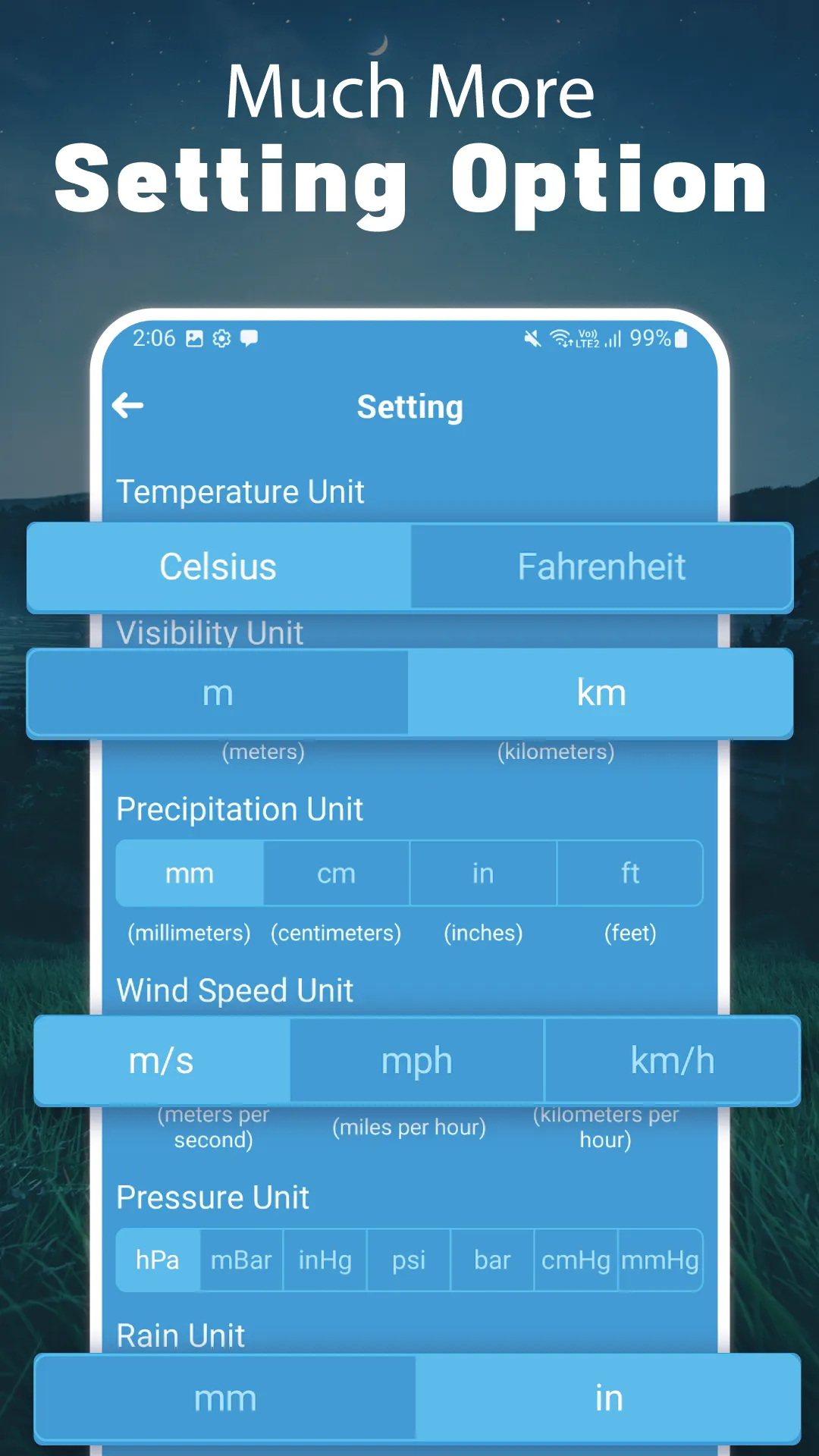Set rain unit to inches

pyautogui.click(x=610, y=1398)
